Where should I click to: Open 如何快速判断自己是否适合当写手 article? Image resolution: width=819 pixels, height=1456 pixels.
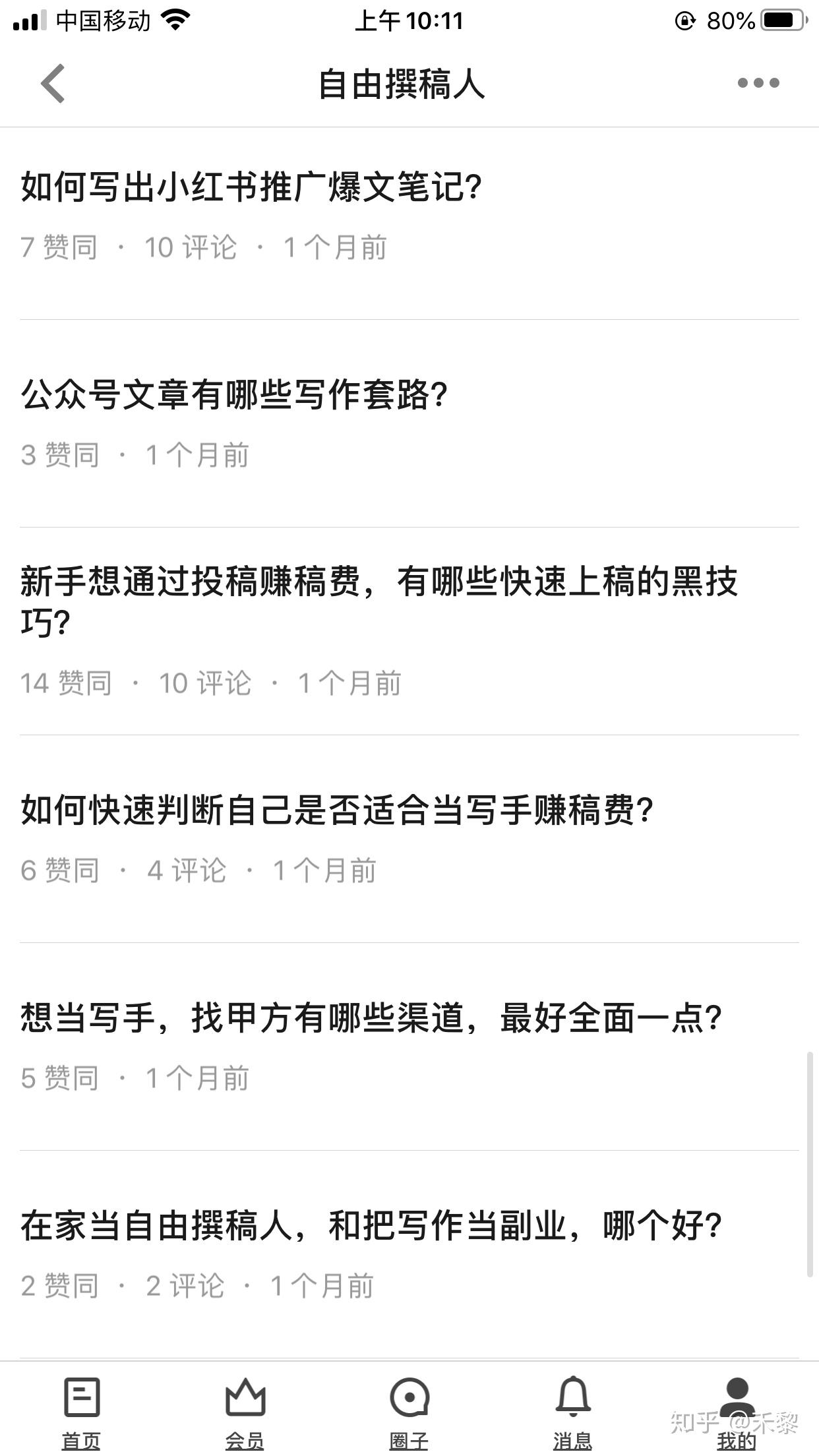tap(336, 810)
